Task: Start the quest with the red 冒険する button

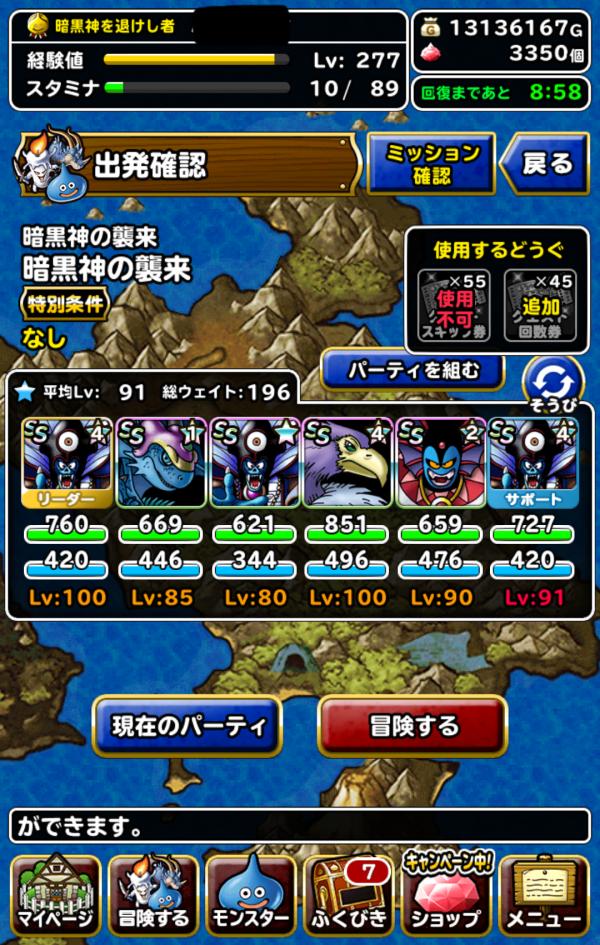Action: (x=412, y=725)
